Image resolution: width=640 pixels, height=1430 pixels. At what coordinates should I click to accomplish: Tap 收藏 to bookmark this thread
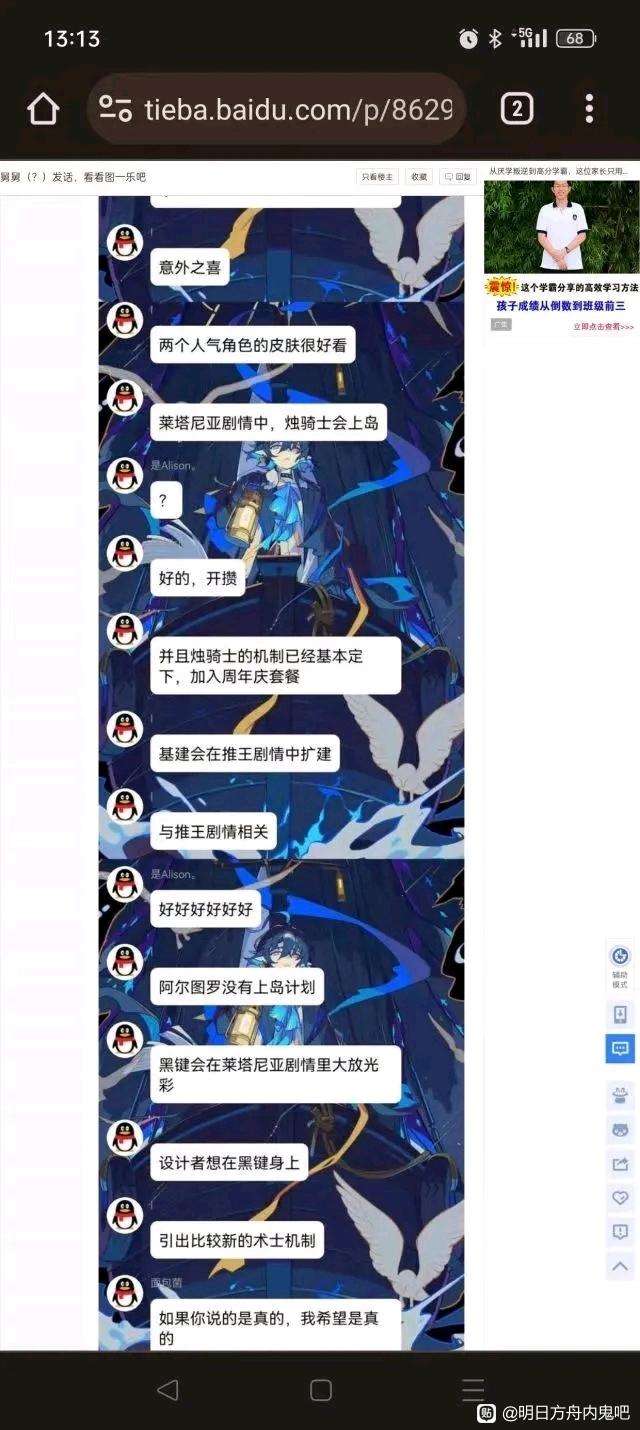click(420, 177)
